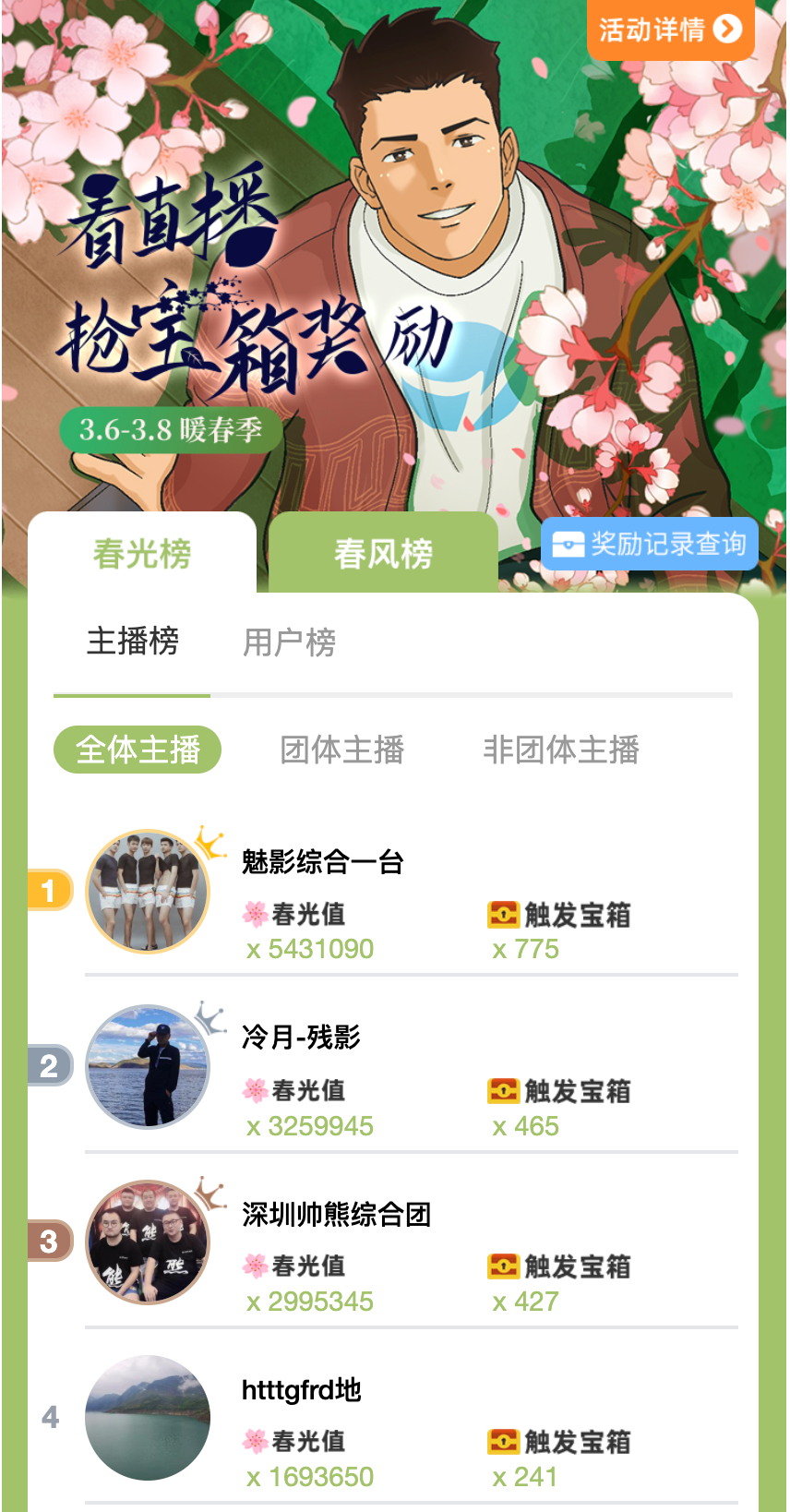
Task: Select the 春光榜 tab
Action: pos(141,550)
